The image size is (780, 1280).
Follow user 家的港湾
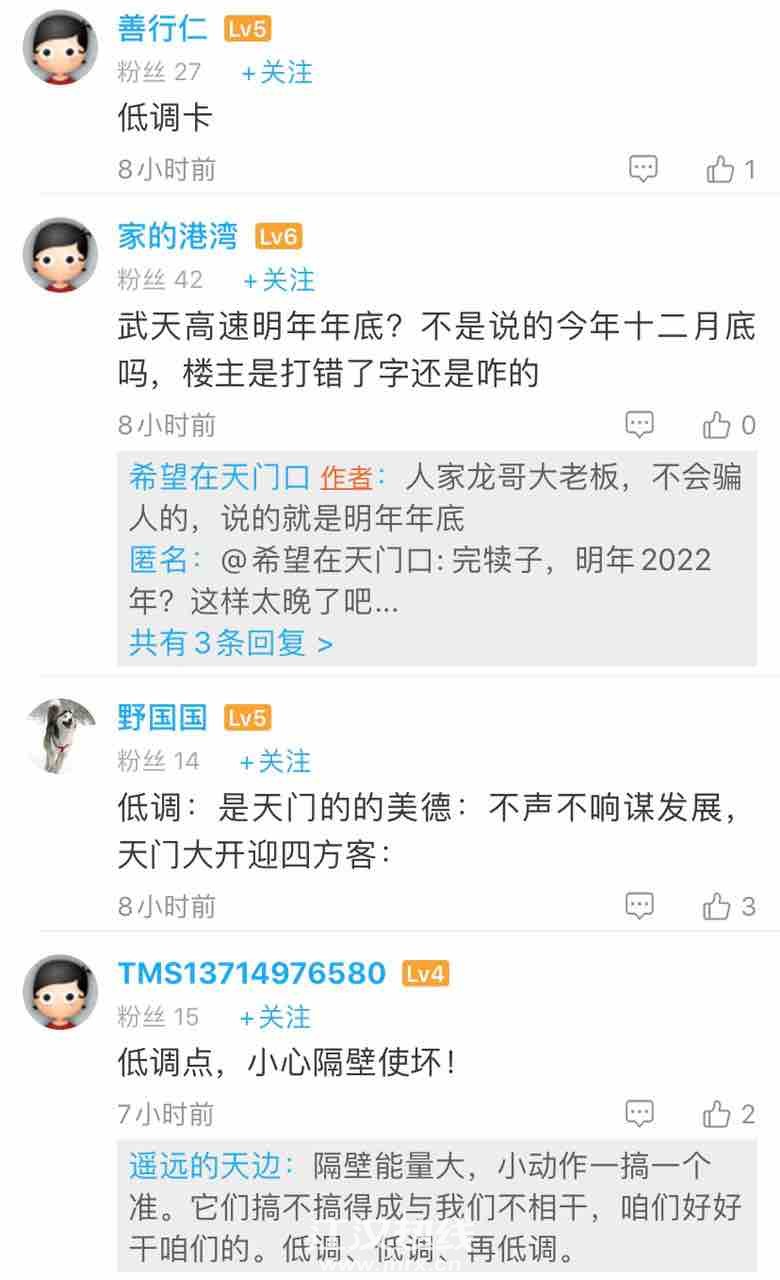279,279
